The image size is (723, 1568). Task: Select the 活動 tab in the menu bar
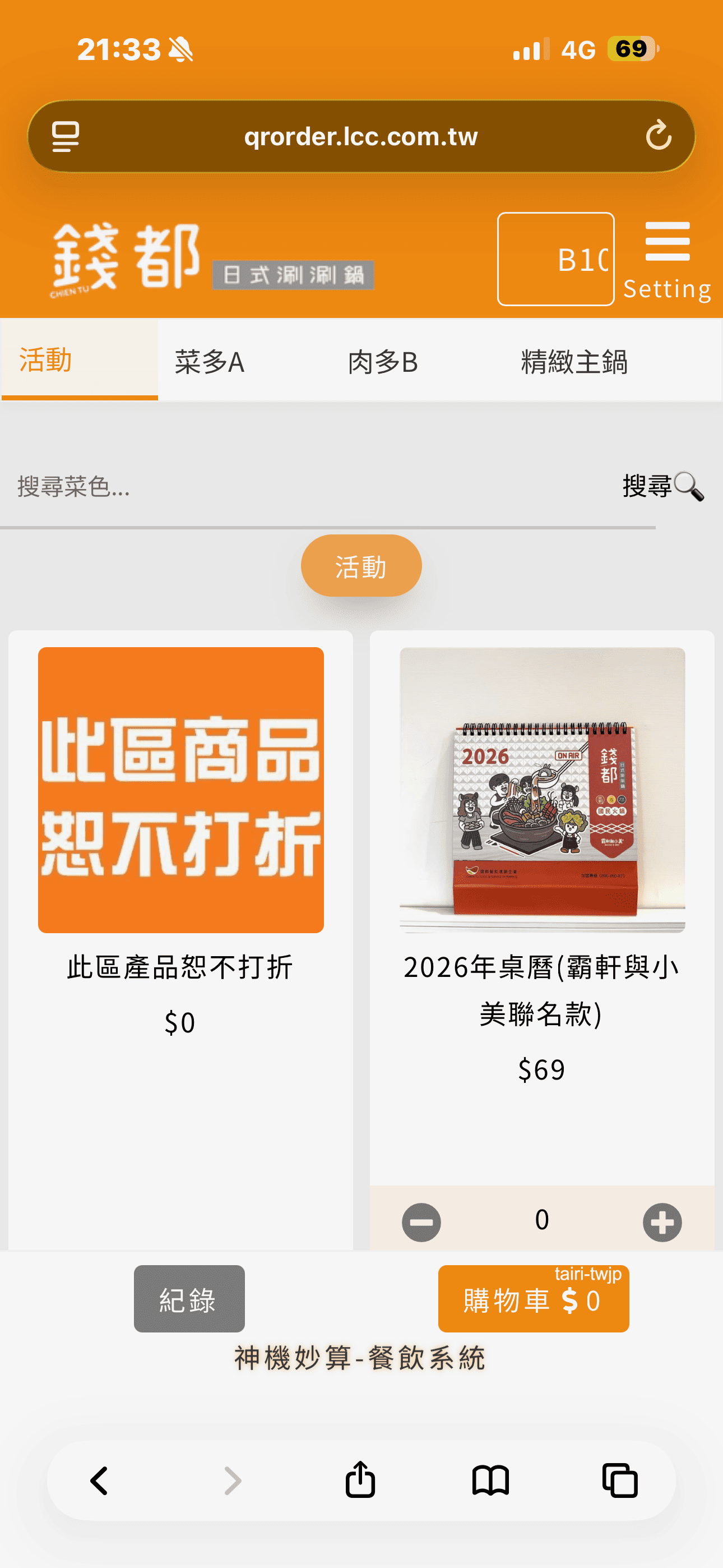click(47, 361)
